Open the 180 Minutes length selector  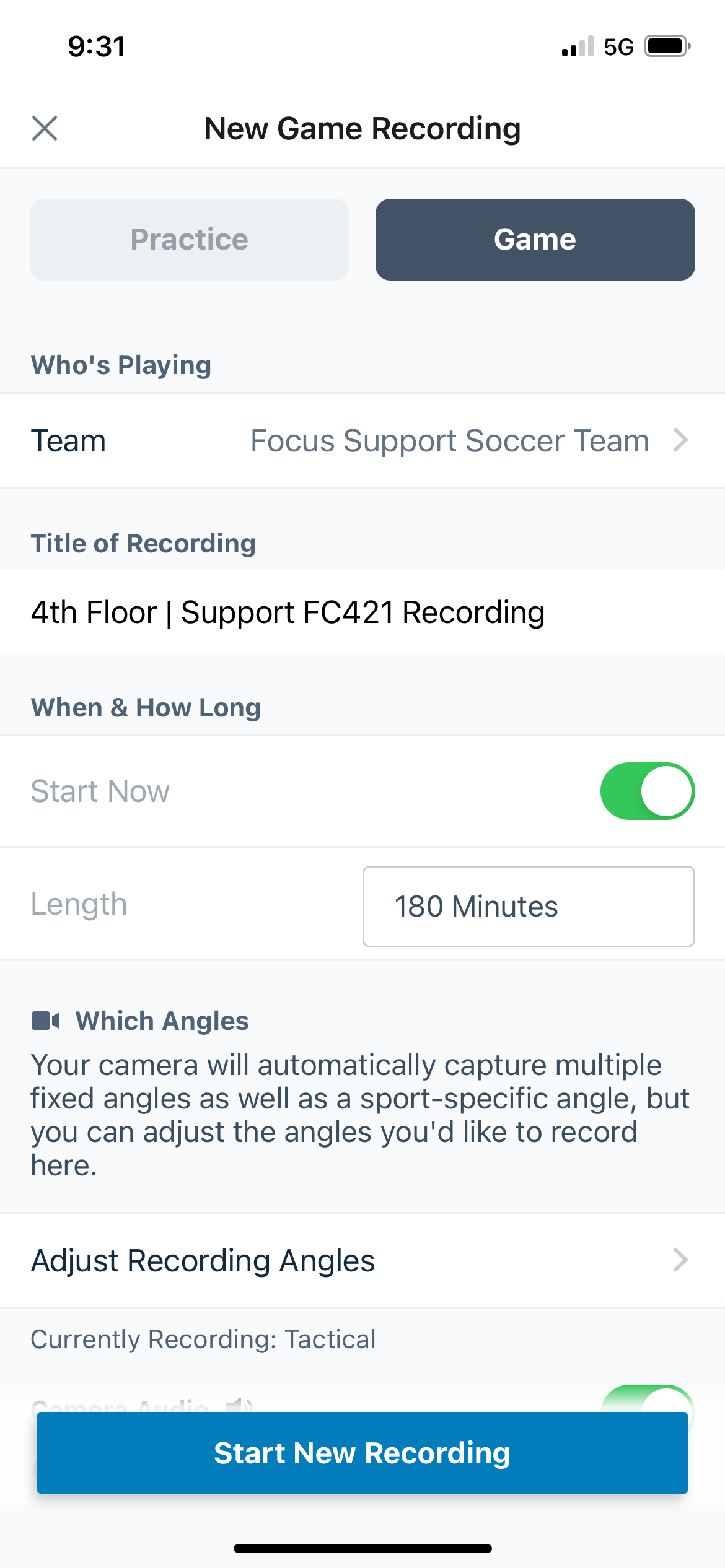point(528,906)
